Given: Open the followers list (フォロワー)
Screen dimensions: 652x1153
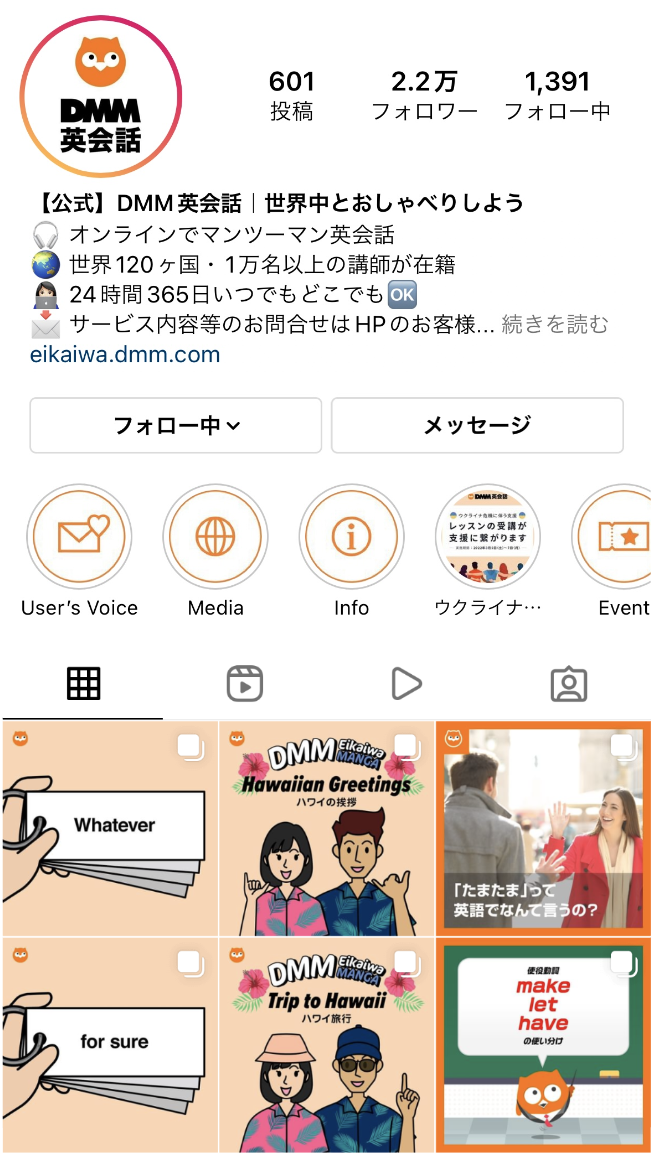Looking at the screenshot, I should coord(424,96).
